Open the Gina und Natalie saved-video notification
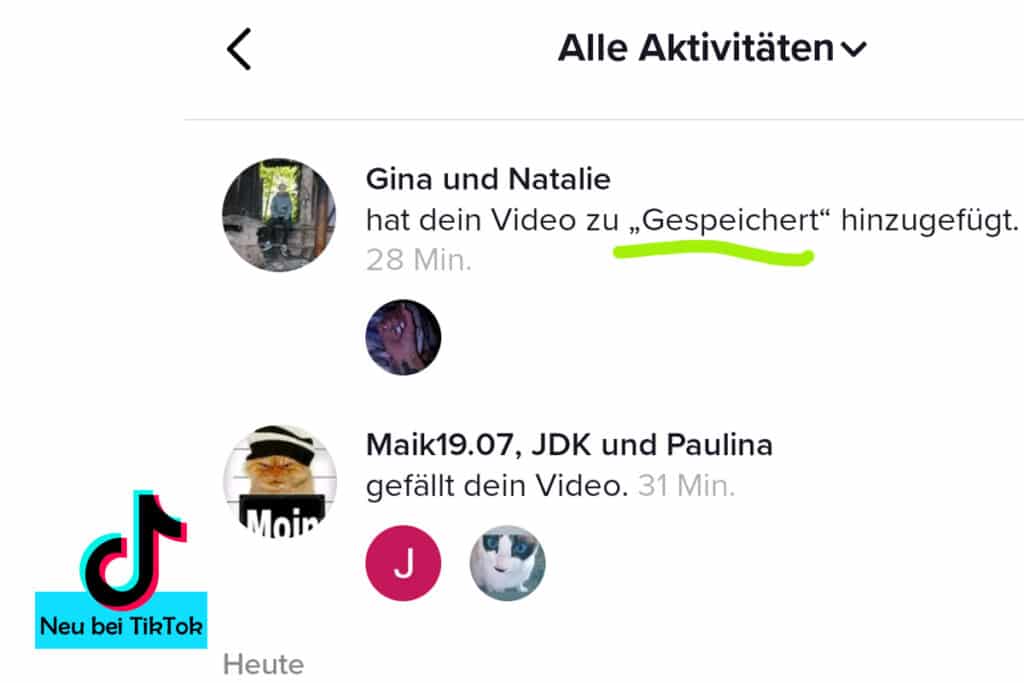The width and height of the screenshot is (1024, 683). tap(690, 219)
